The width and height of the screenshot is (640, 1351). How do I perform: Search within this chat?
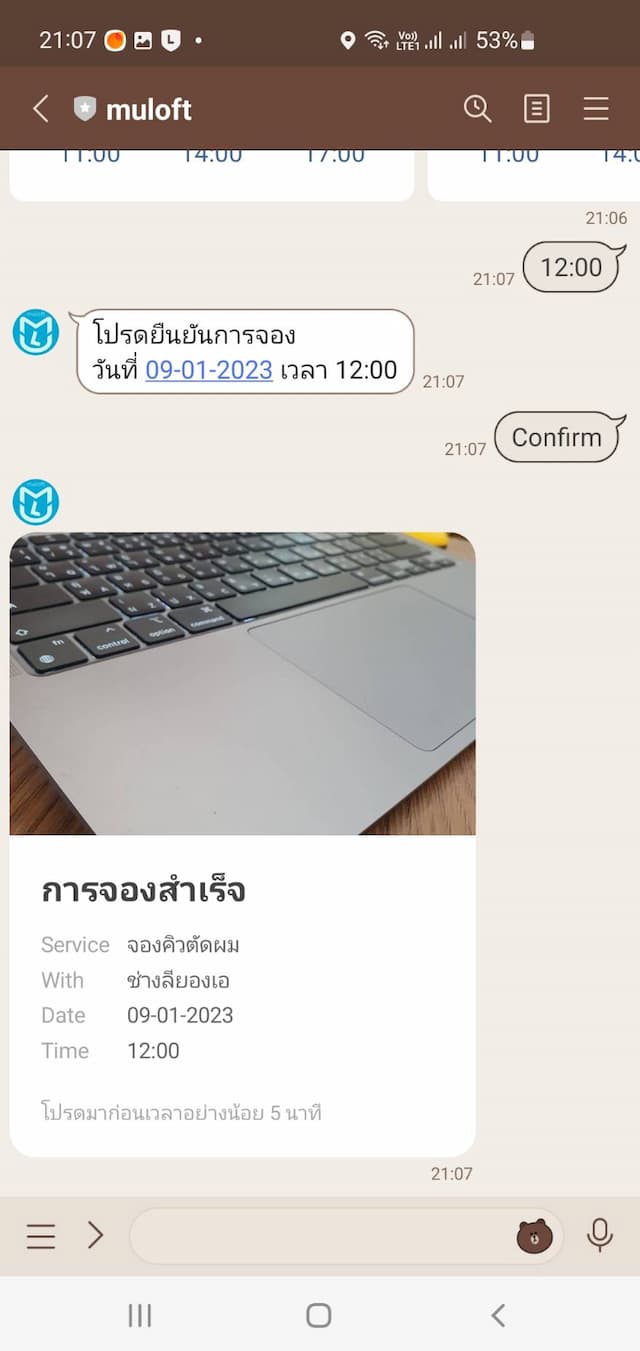pyautogui.click(x=477, y=109)
